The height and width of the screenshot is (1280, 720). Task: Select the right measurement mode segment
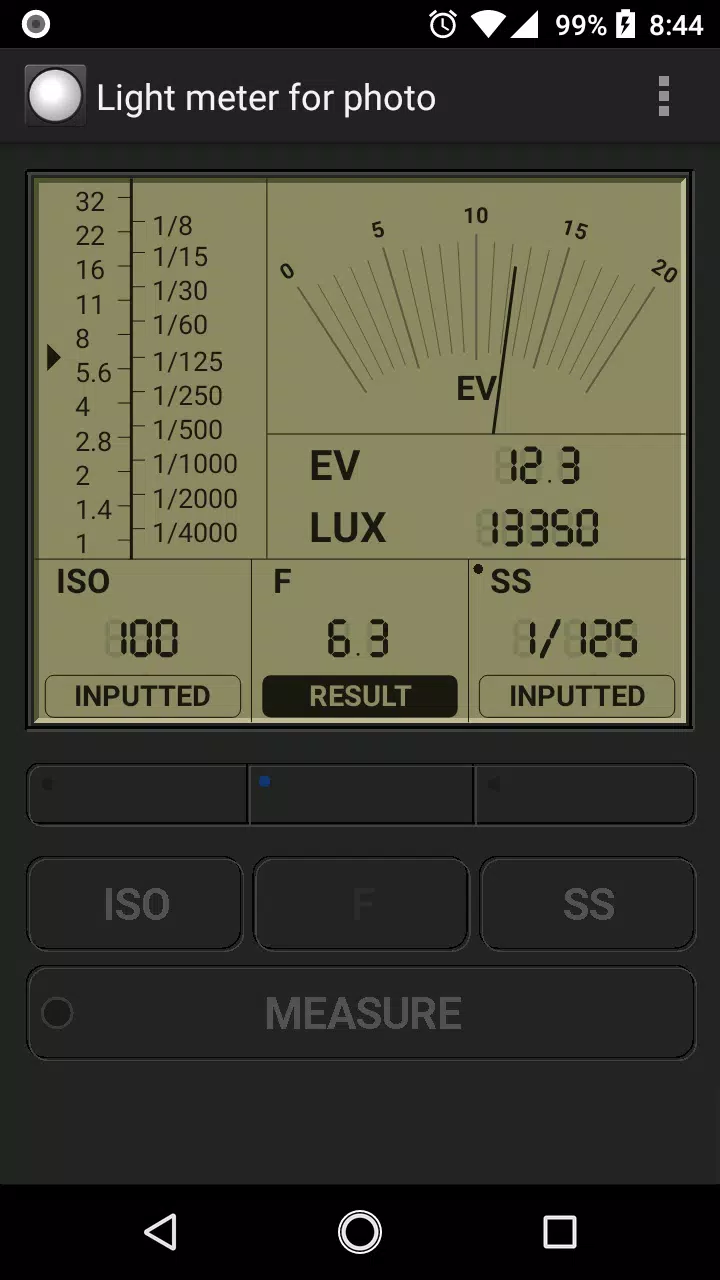584,793
